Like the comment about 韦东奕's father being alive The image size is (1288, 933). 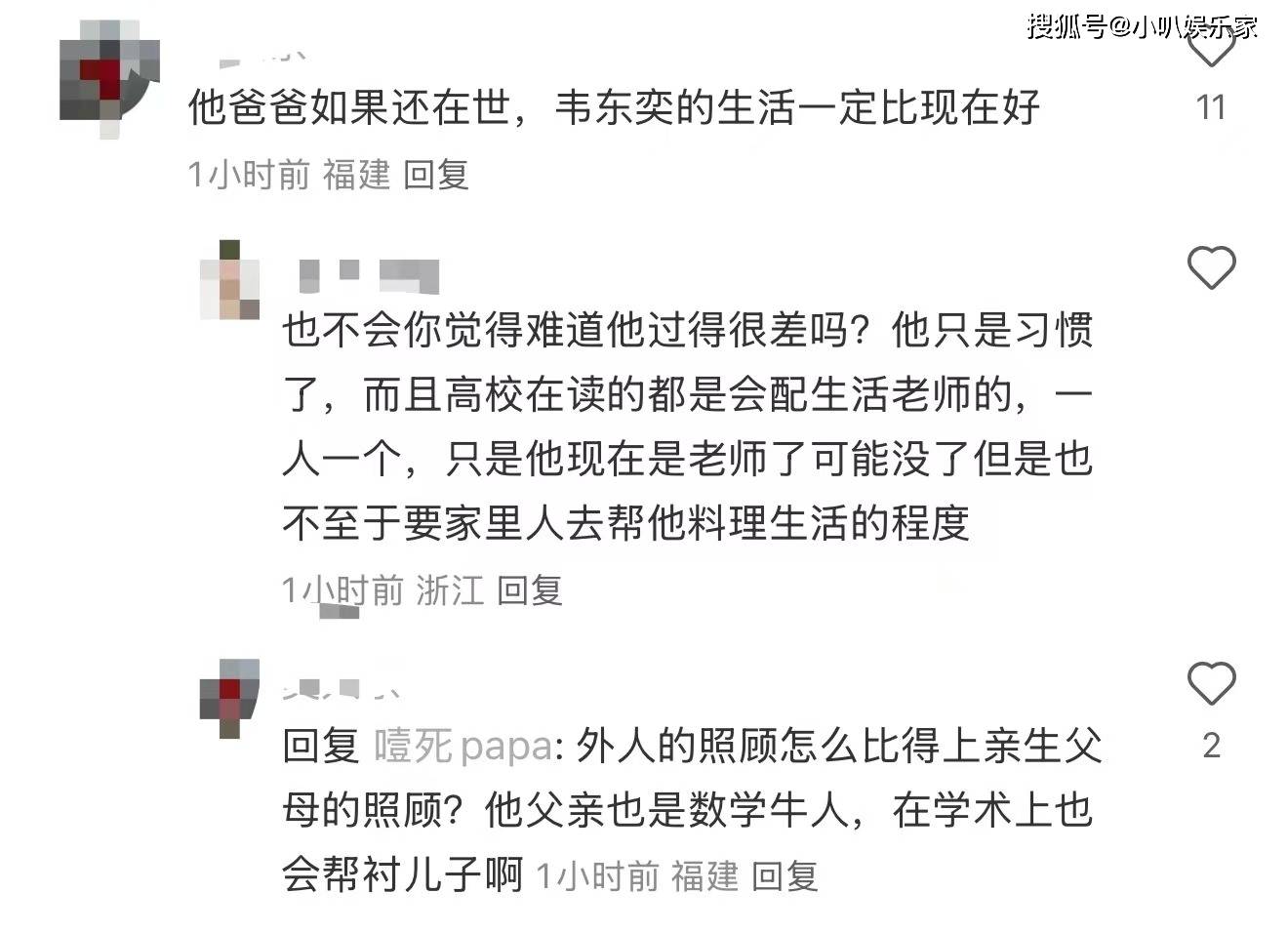coord(1210,47)
